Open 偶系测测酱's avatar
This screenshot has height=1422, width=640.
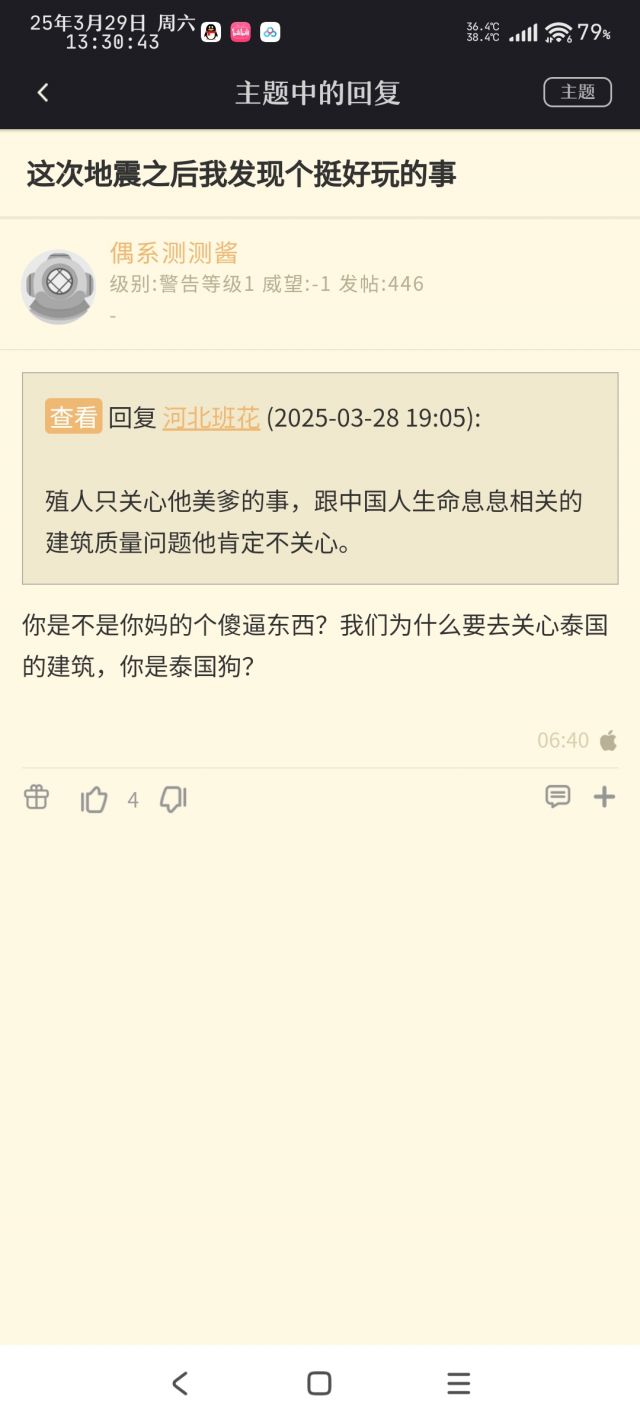pos(59,286)
